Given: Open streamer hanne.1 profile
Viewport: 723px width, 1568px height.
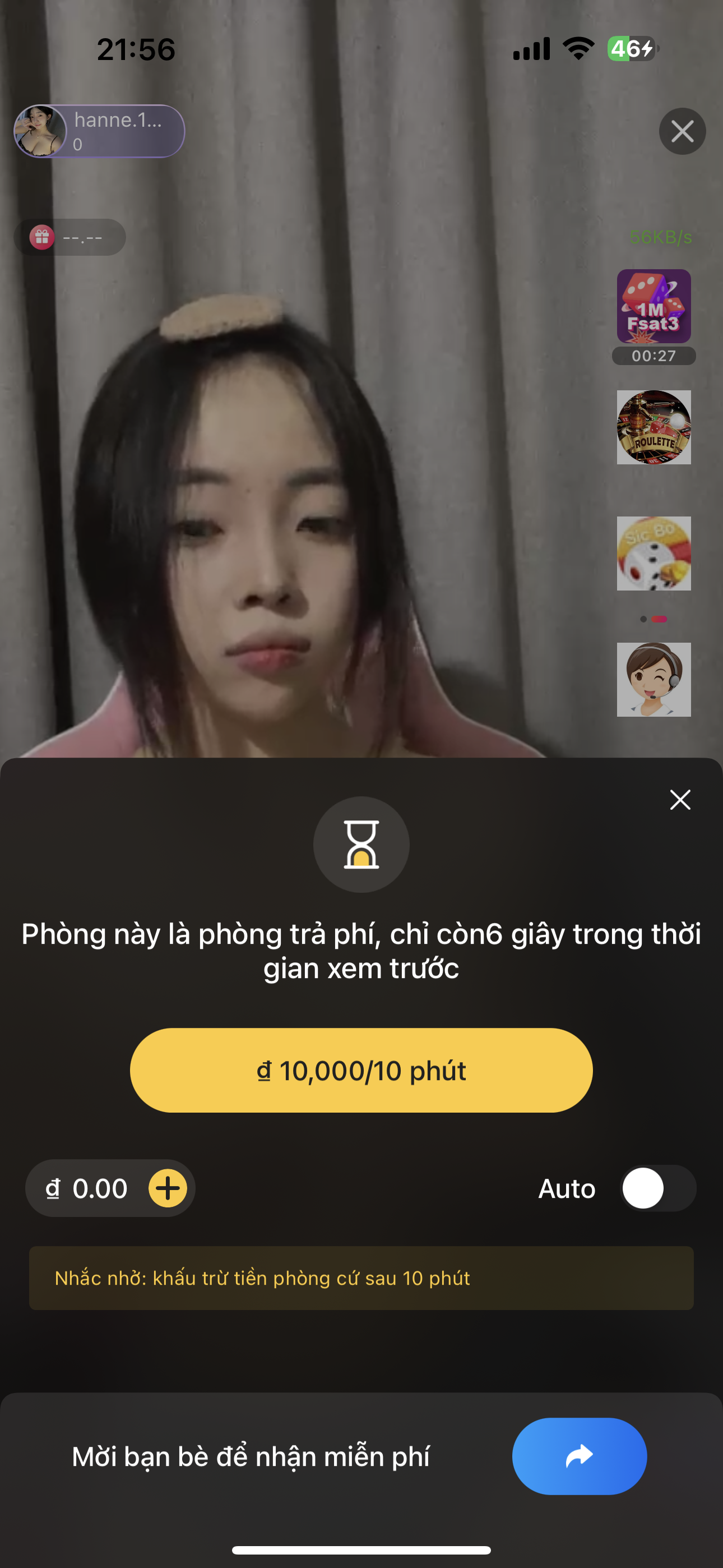Looking at the screenshot, I should click(99, 131).
